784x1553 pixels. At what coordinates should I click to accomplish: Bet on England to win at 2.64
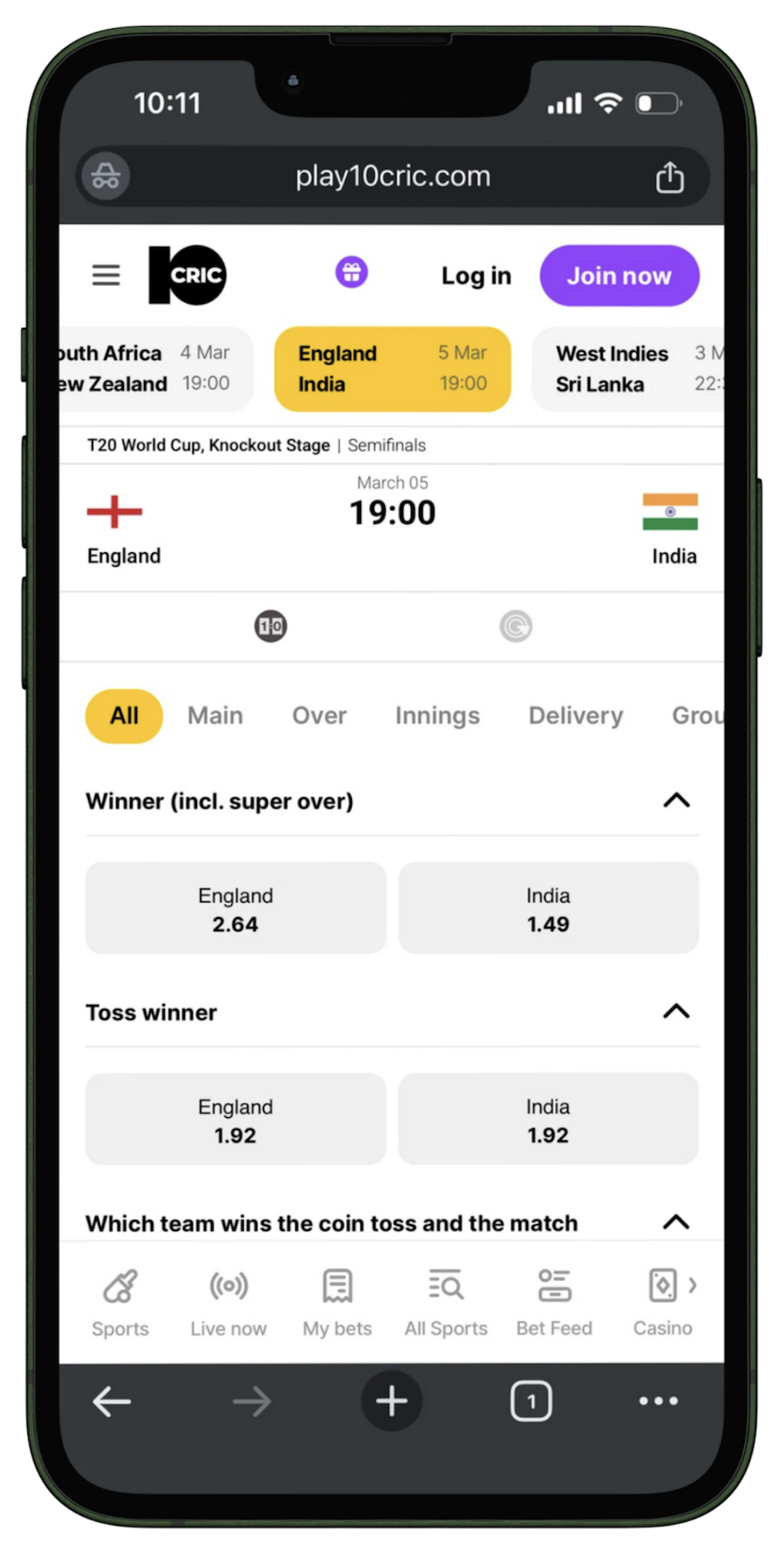tap(236, 909)
